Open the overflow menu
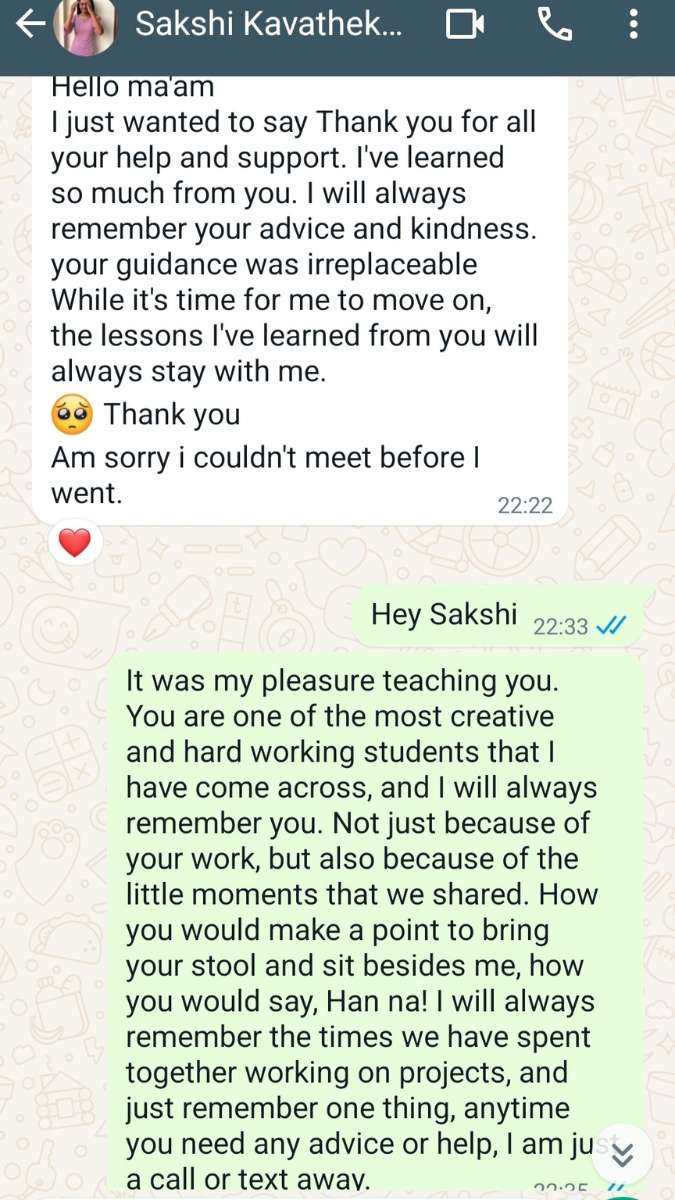675x1200 pixels. 634,24
